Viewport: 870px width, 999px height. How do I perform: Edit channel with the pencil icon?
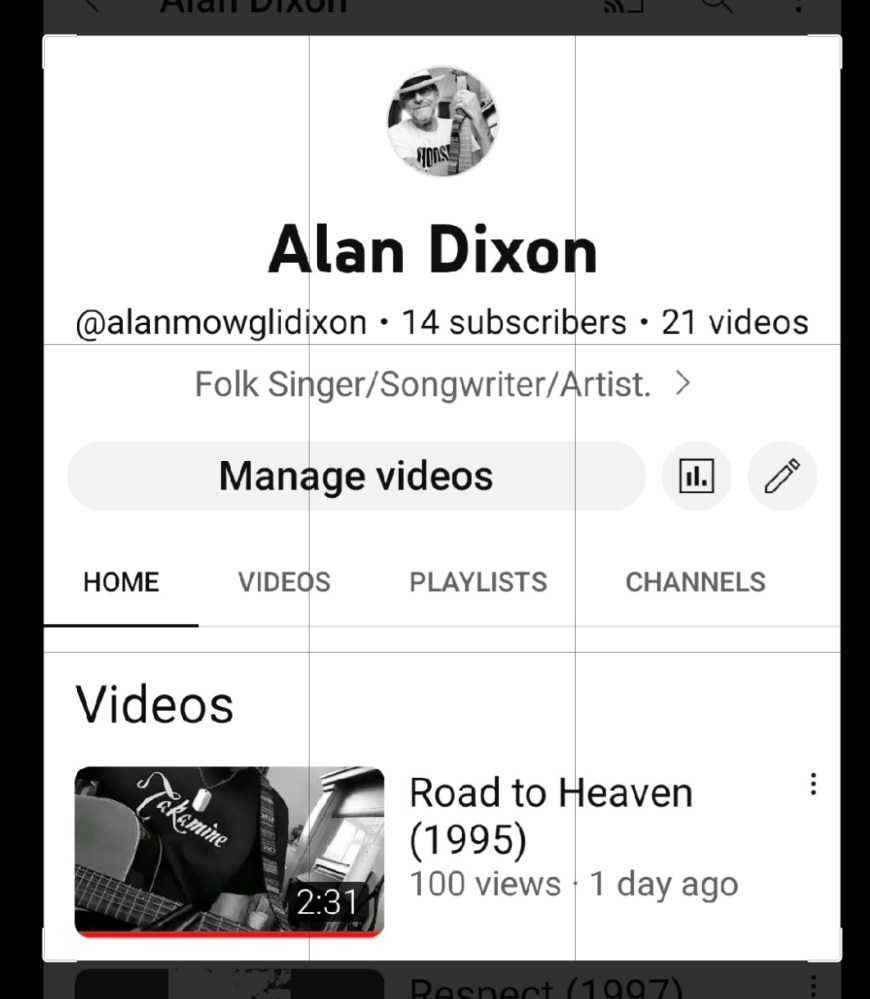tap(782, 477)
